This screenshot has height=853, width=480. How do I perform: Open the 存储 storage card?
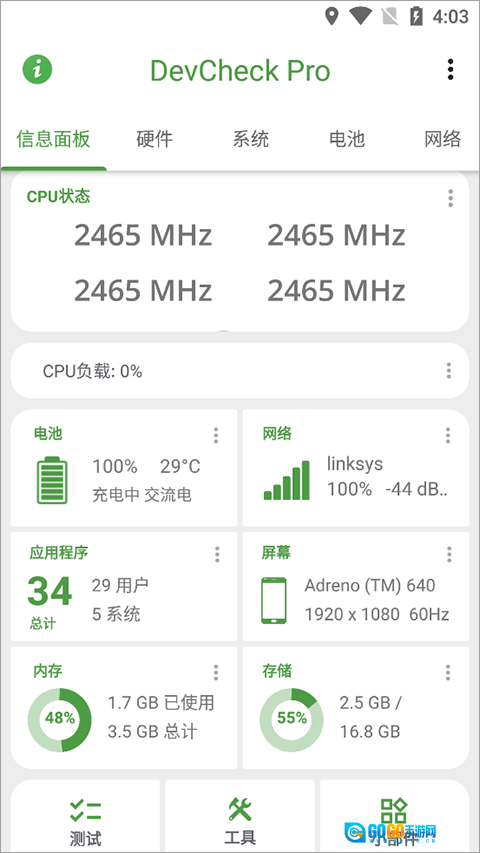[356, 707]
